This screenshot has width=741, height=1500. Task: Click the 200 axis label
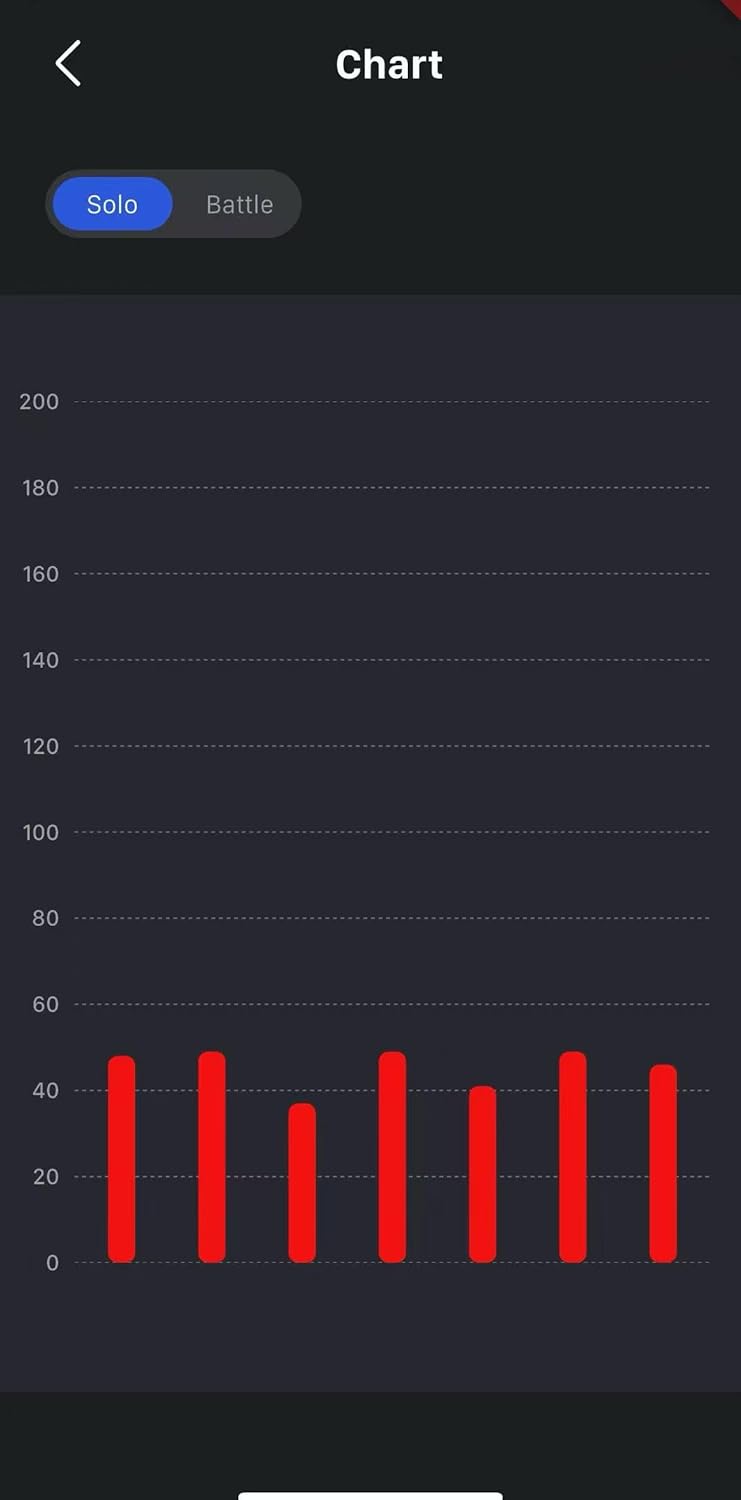(x=38, y=402)
